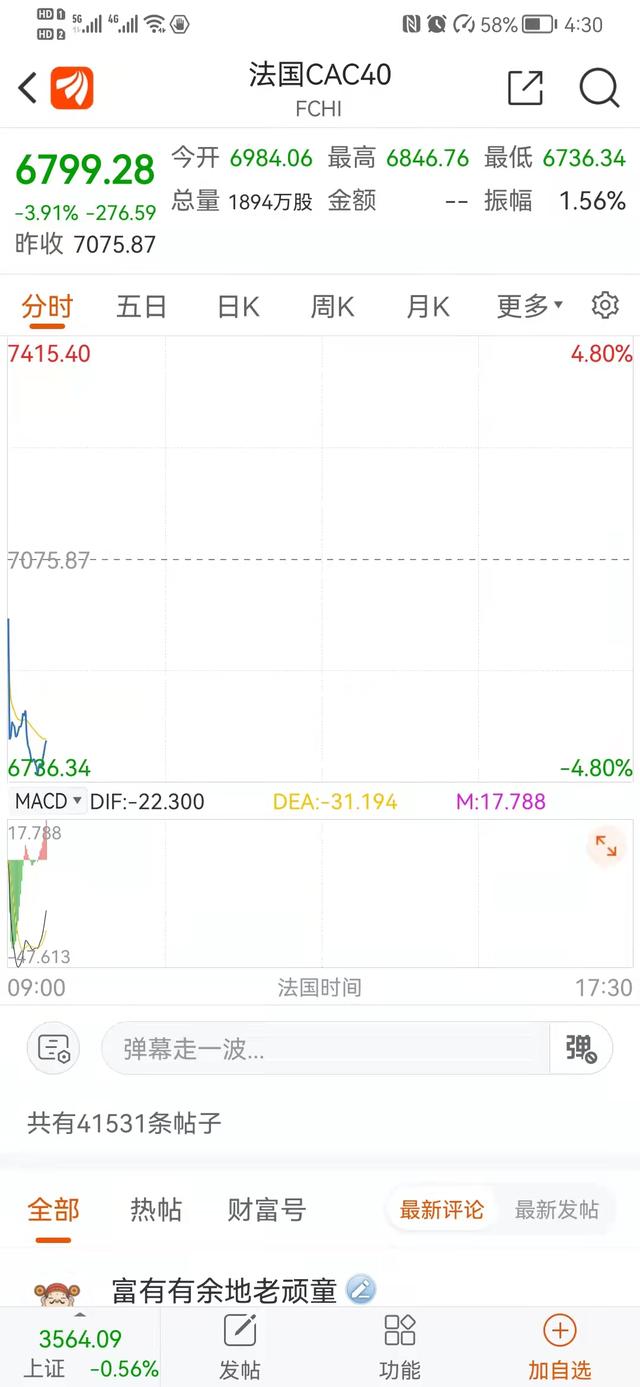640x1387 pixels.
Task: Select the 月K chart tab
Action: (x=427, y=306)
